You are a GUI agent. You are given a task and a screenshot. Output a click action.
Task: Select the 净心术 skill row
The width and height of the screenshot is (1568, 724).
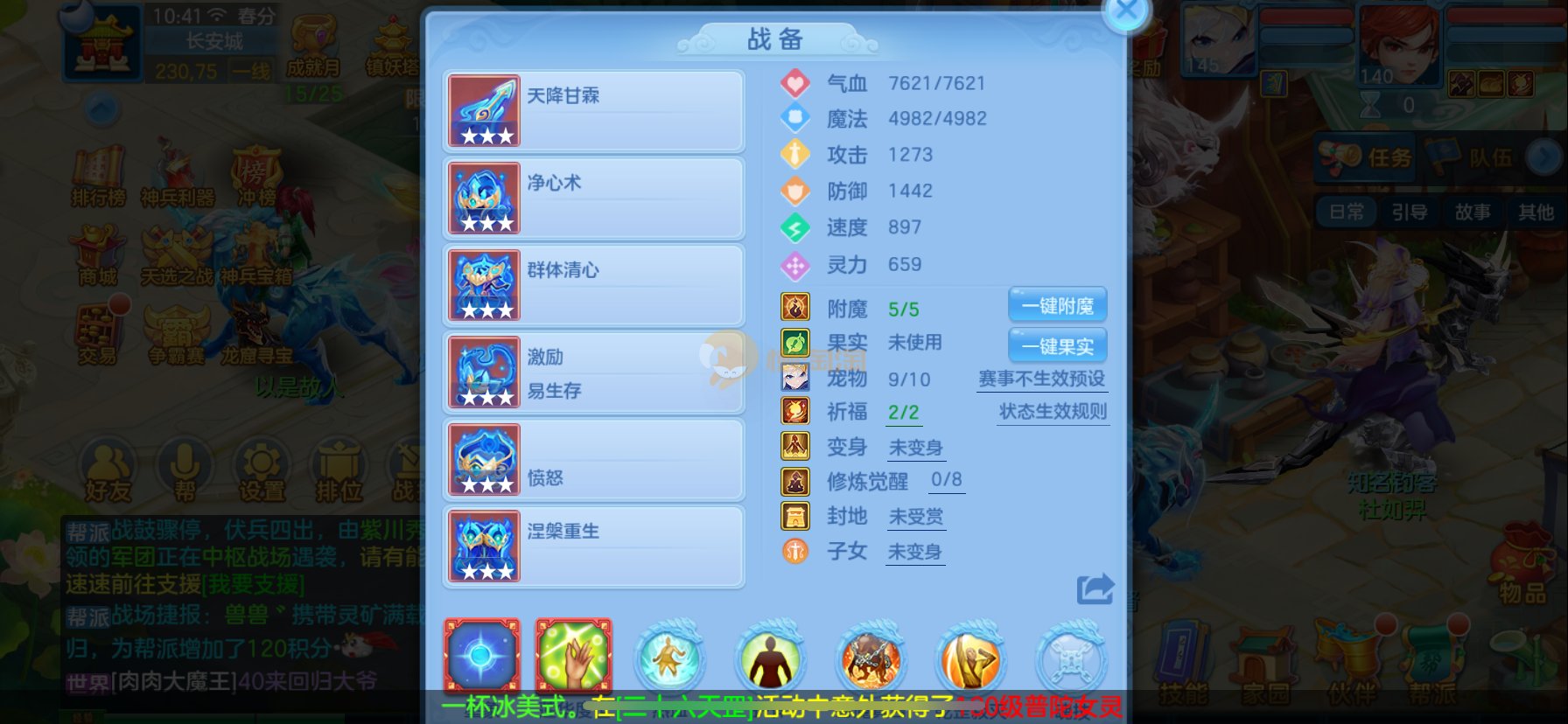click(593, 198)
